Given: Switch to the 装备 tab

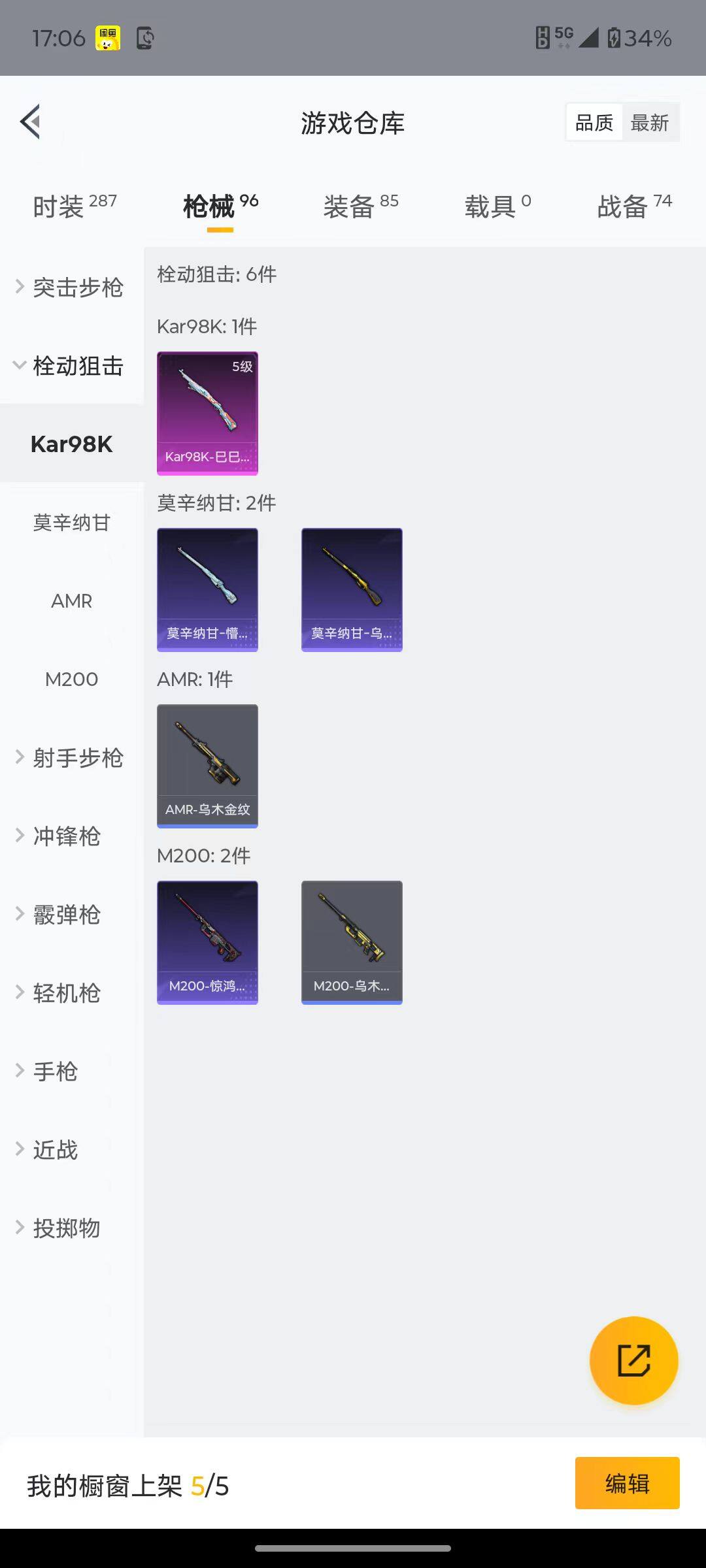Looking at the screenshot, I should point(360,206).
